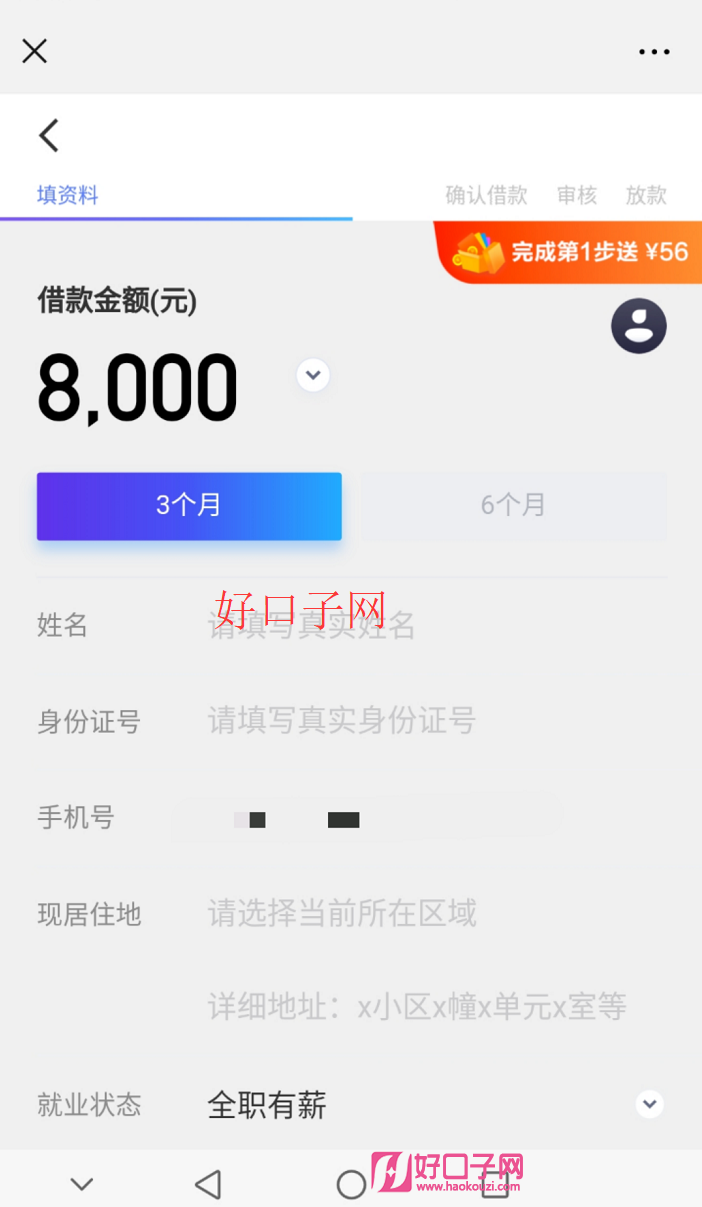Tap the 完成第1步送¥56 reward banner
This screenshot has height=1207, width=702.
click(x=568, y=252)
